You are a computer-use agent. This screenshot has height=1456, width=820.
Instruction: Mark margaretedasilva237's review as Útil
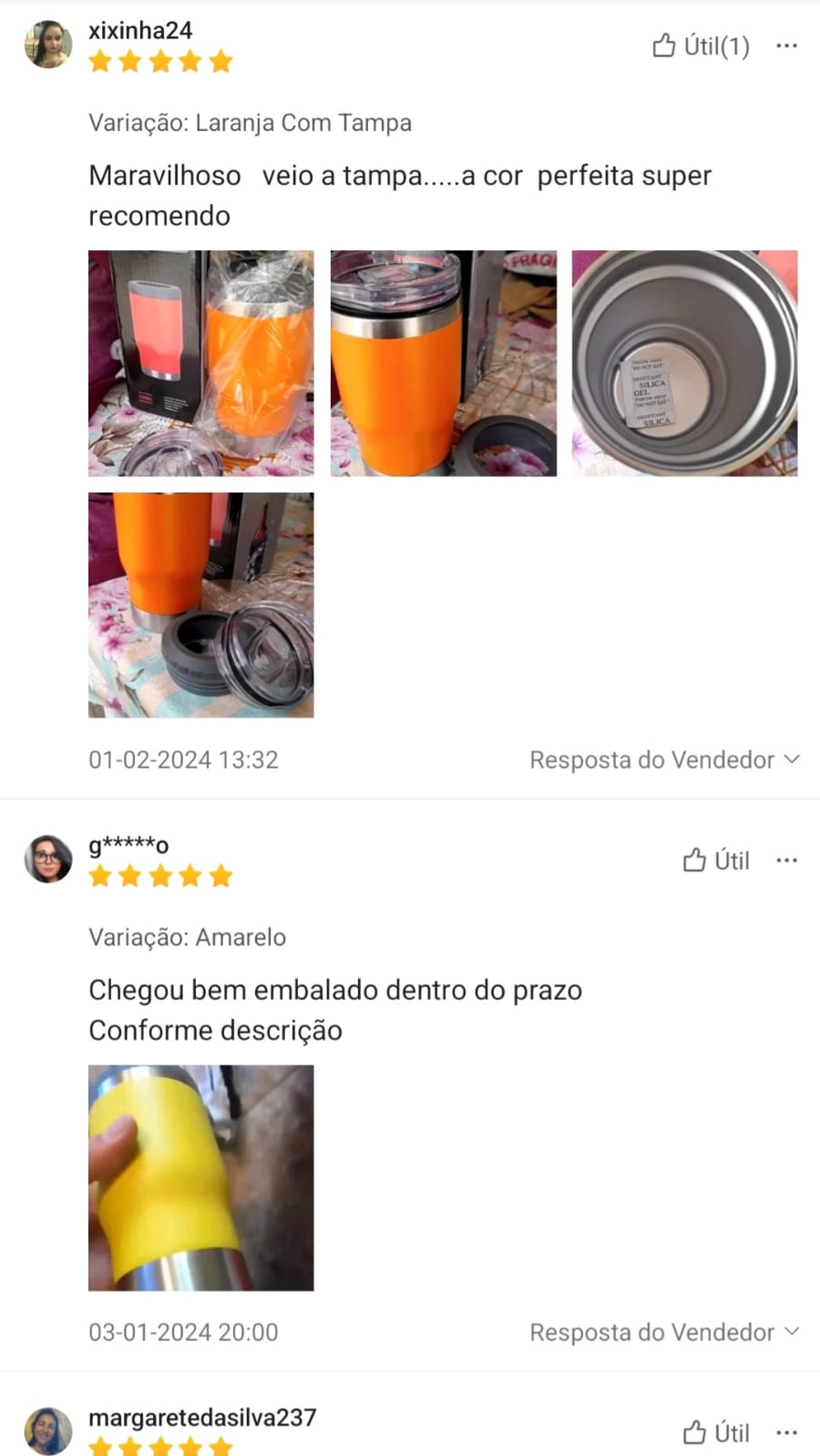[716, 1432]
